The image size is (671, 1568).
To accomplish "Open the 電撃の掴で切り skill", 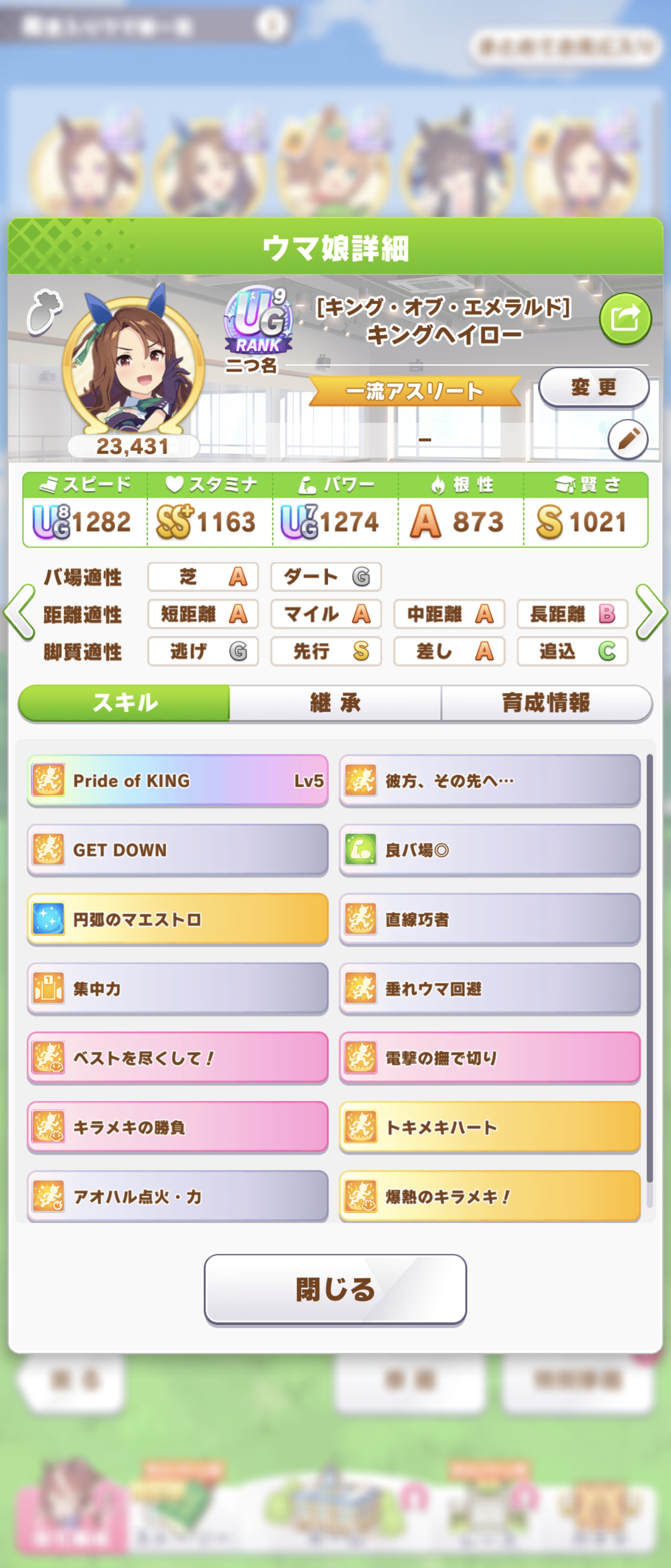I will click(490, 1058).
